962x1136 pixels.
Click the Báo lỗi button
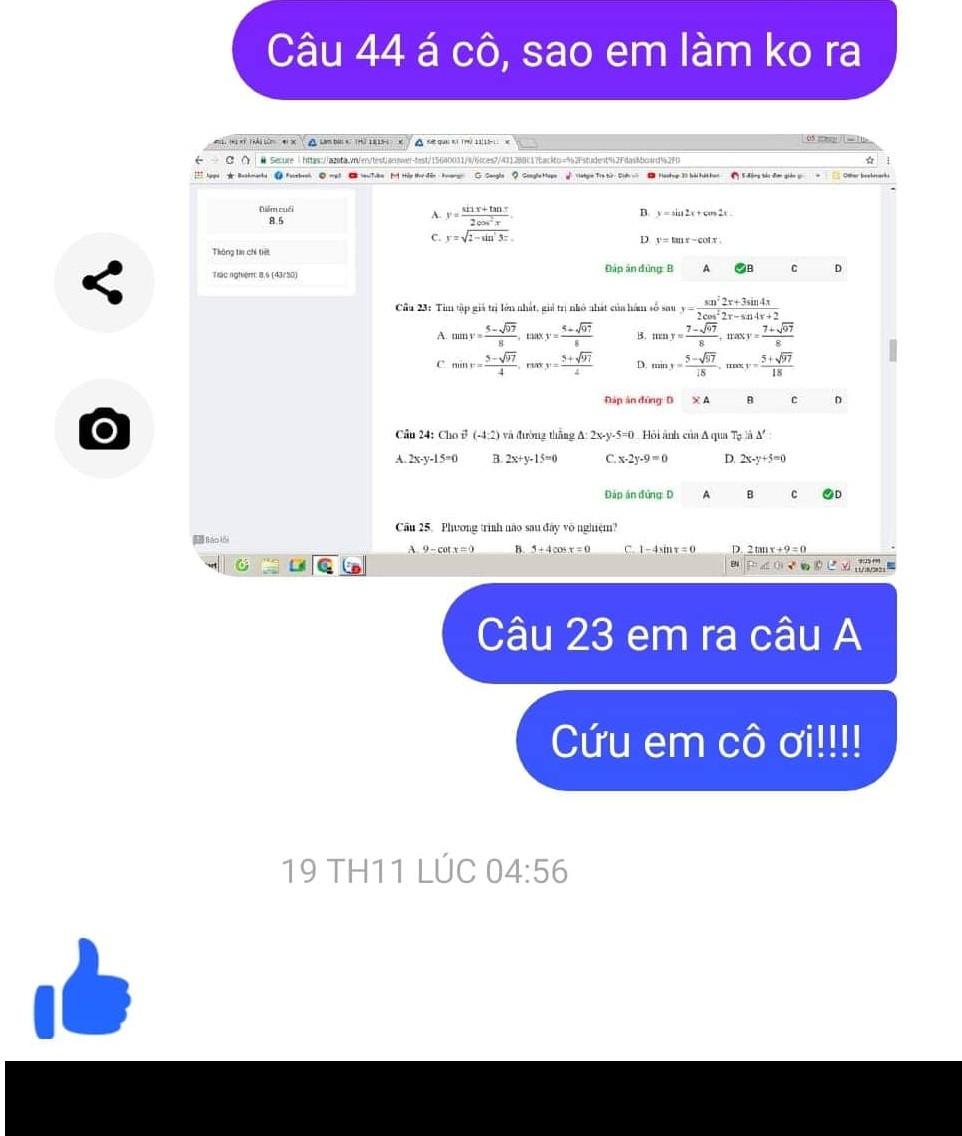214,539
